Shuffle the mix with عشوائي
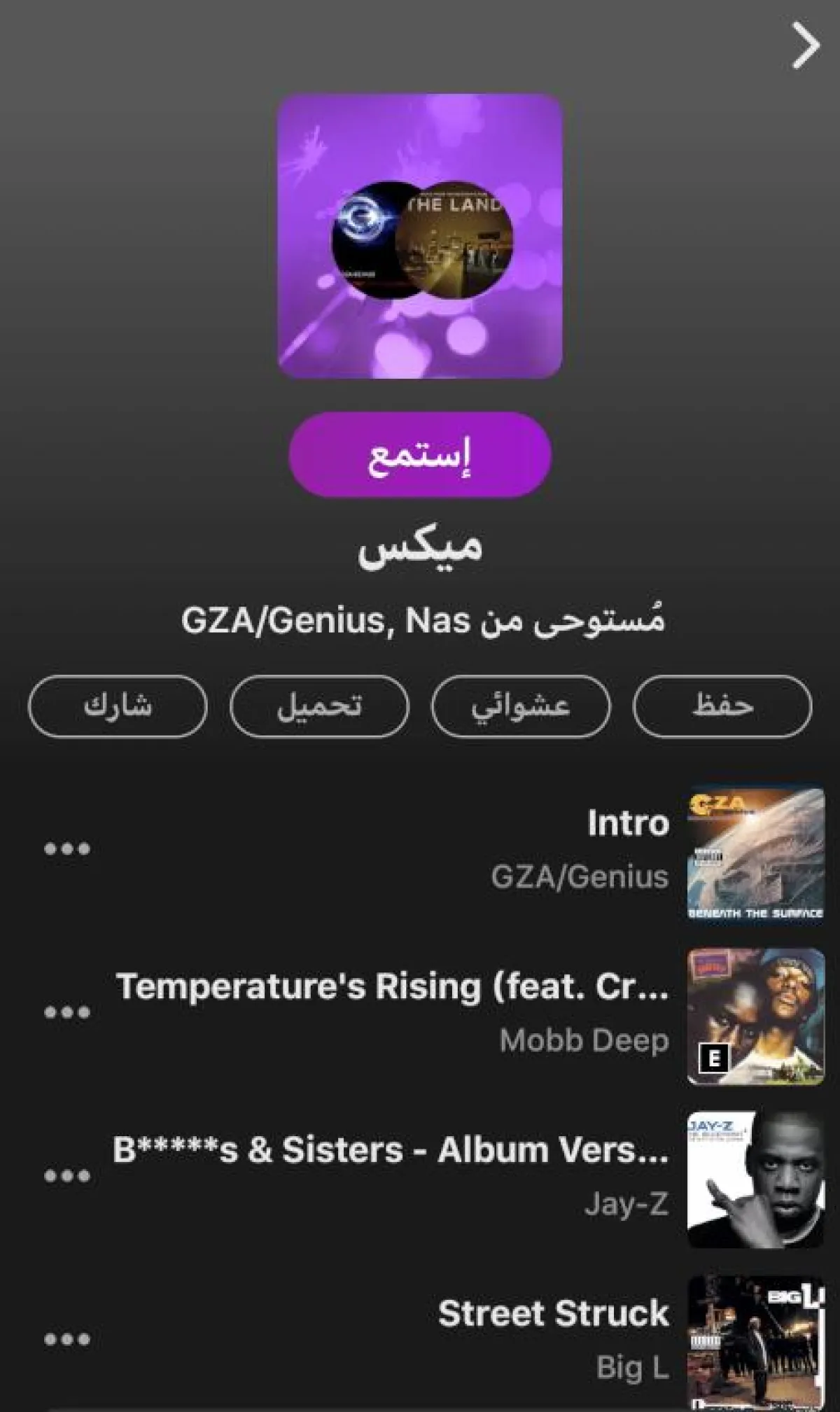The height and width of the screenshot is (1412, 840). click(521, 706)
